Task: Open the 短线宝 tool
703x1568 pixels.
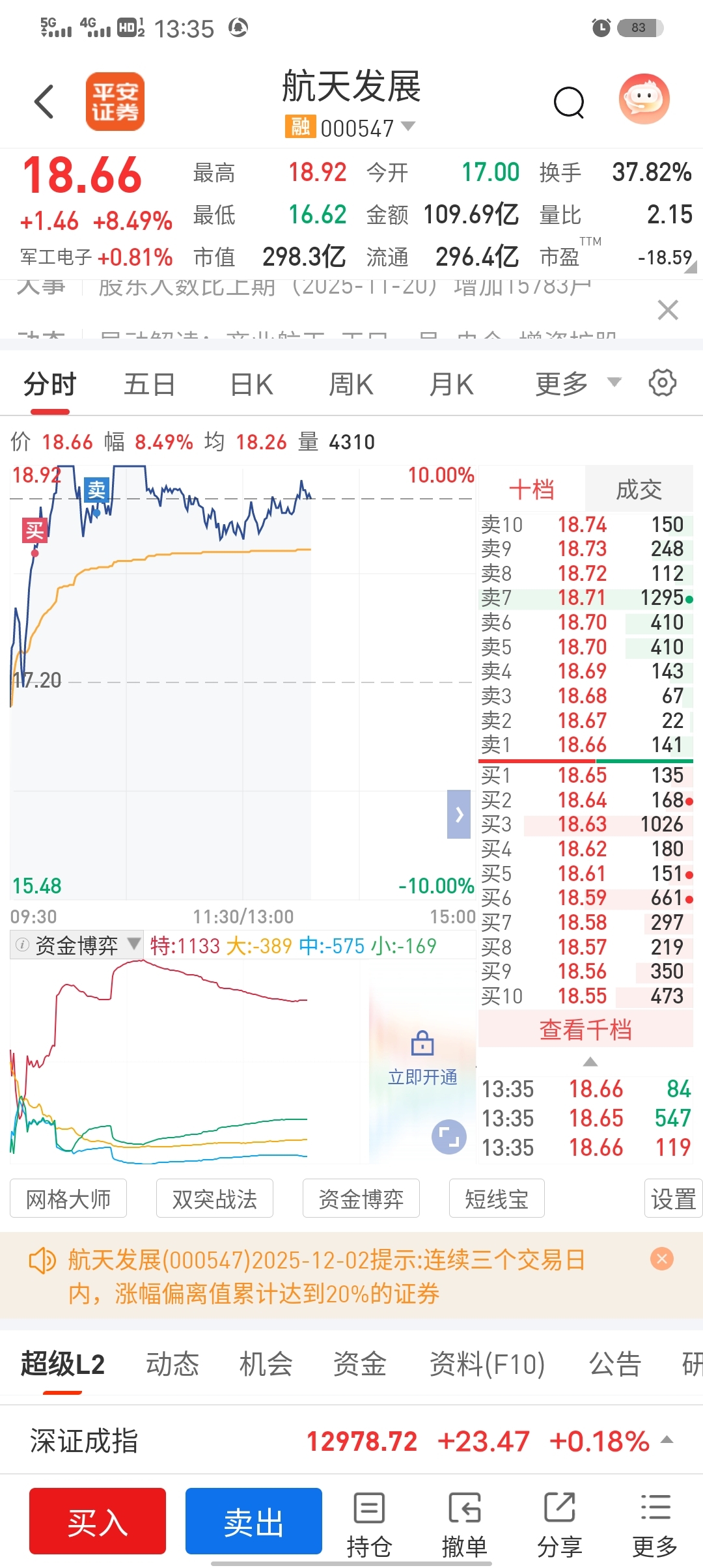Action: 496,1199
